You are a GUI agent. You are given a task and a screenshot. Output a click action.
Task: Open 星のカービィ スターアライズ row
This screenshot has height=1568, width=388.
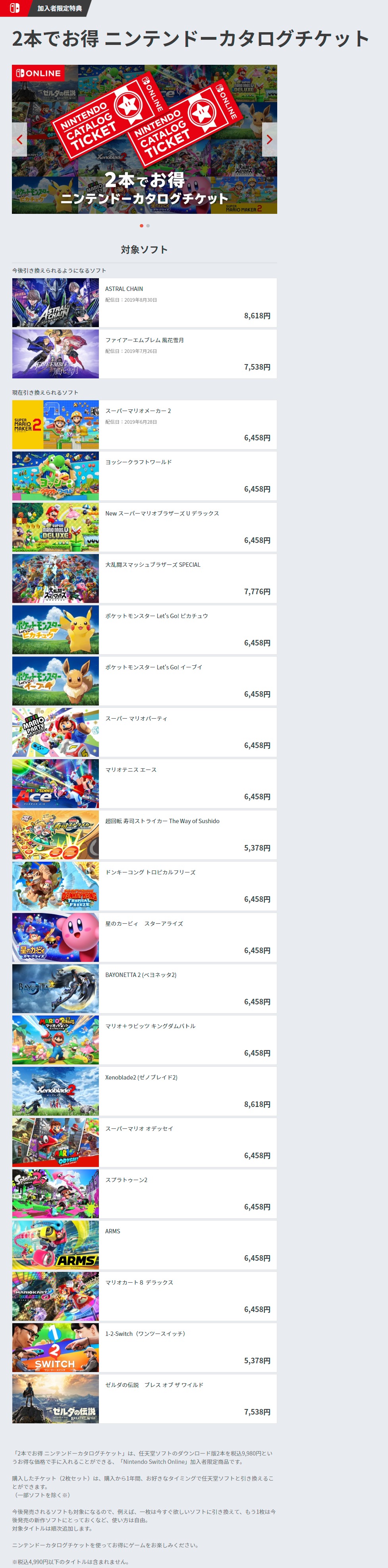coord(144,937)
